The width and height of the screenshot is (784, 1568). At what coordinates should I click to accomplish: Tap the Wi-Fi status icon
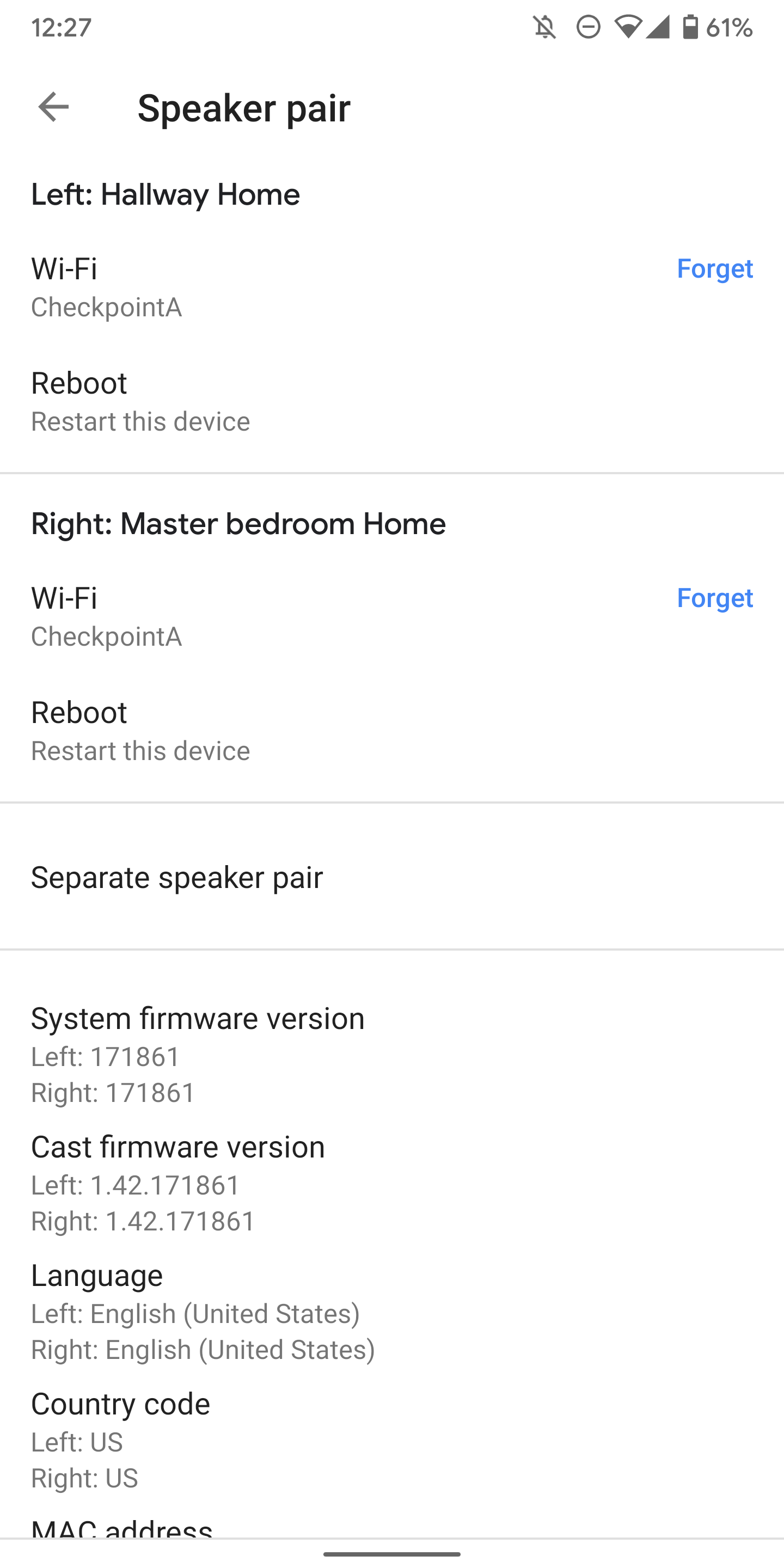click(x=628, y=27)
